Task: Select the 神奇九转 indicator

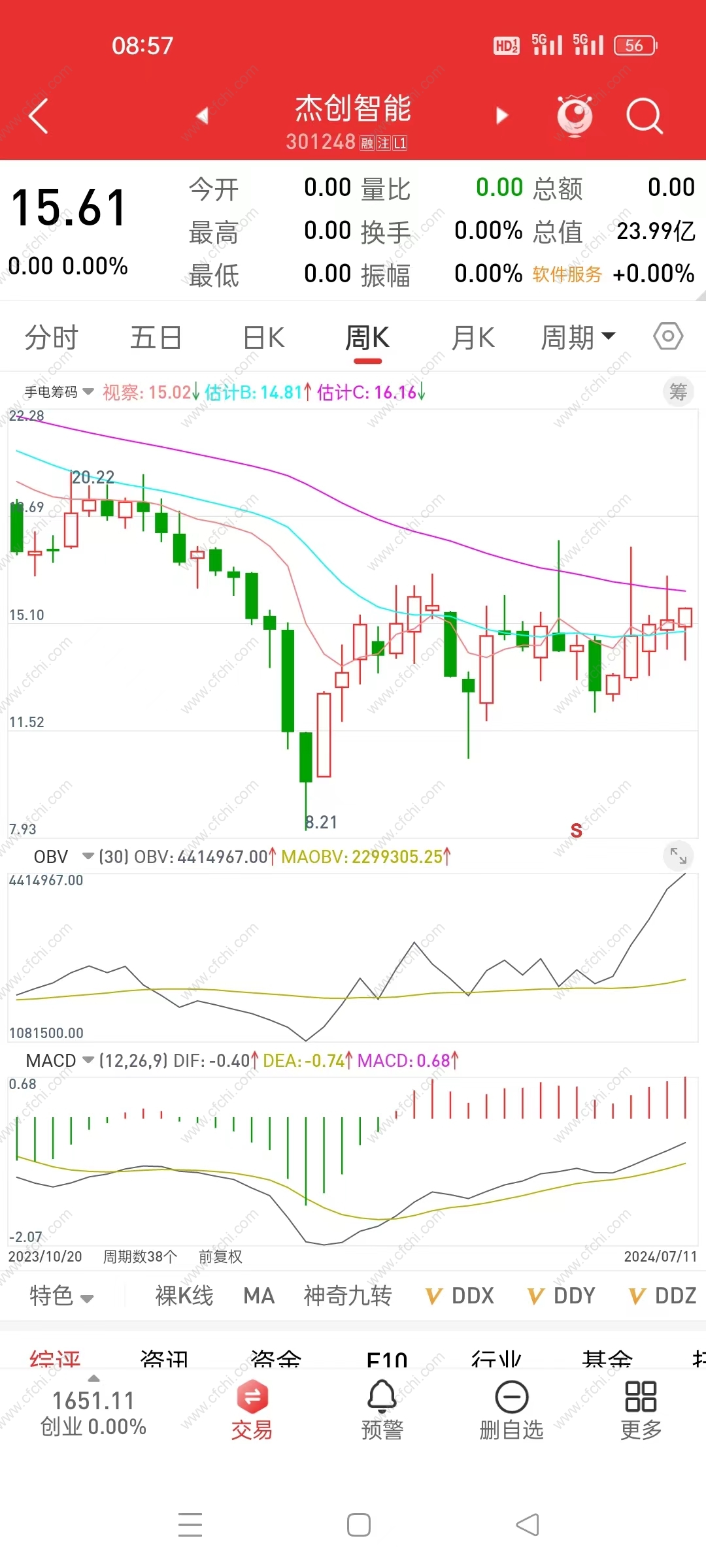Action: tap(347, 1296)
